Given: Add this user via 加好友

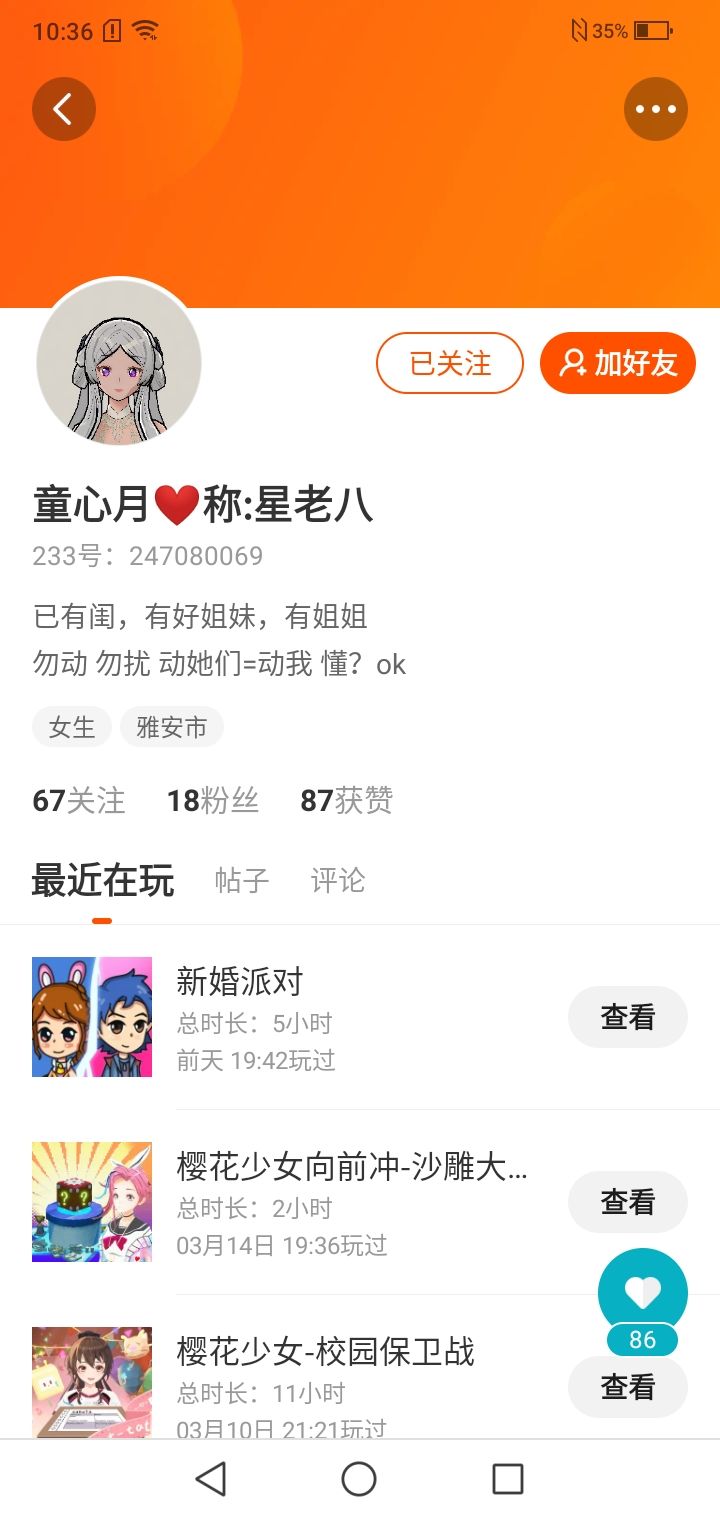Looking at the screenshot, I should 618,363.
